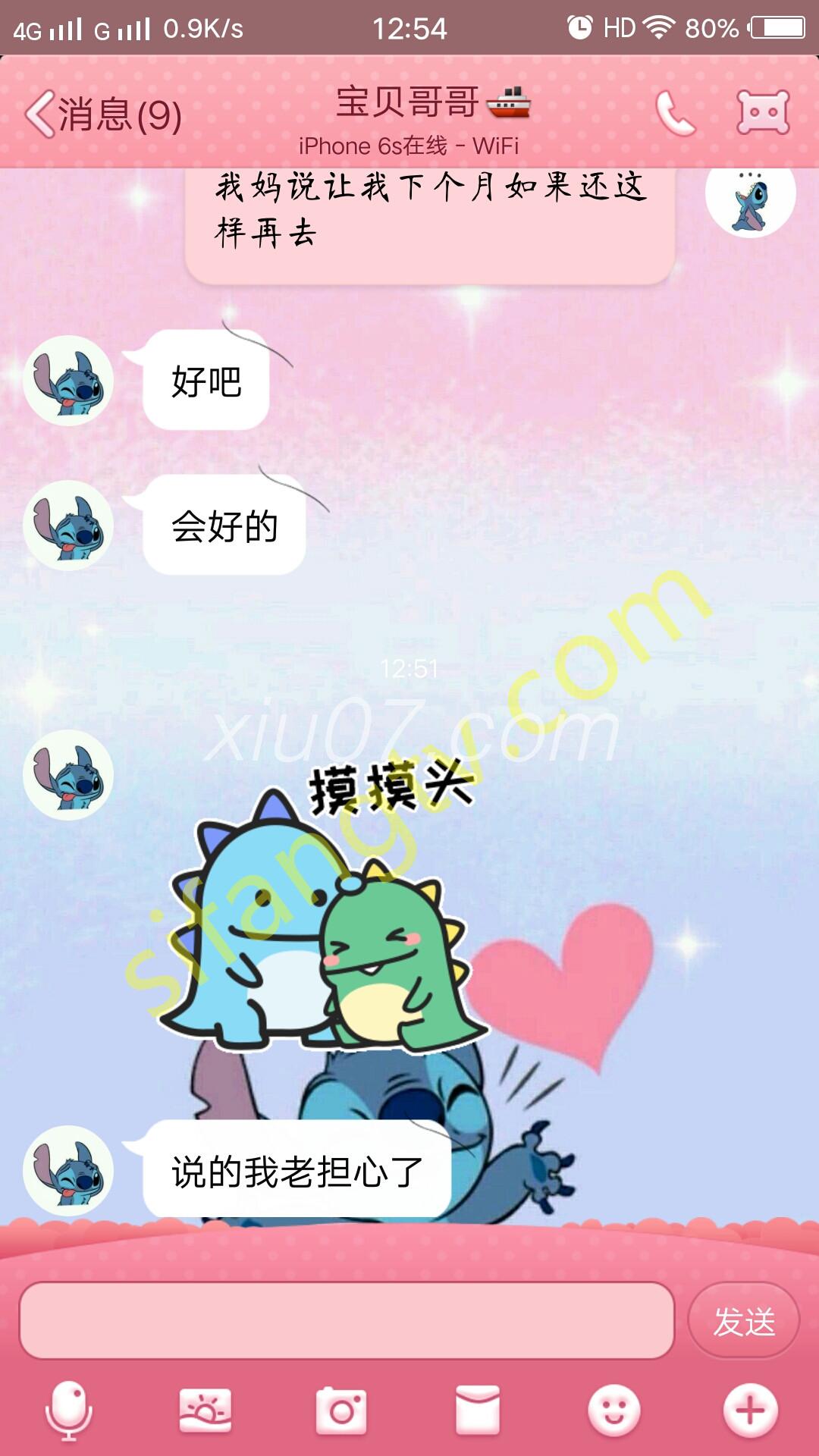Viewport: 819px width, 1456px height.
Task: Open the emoji sticker panel
Action: pos(613,1410)
